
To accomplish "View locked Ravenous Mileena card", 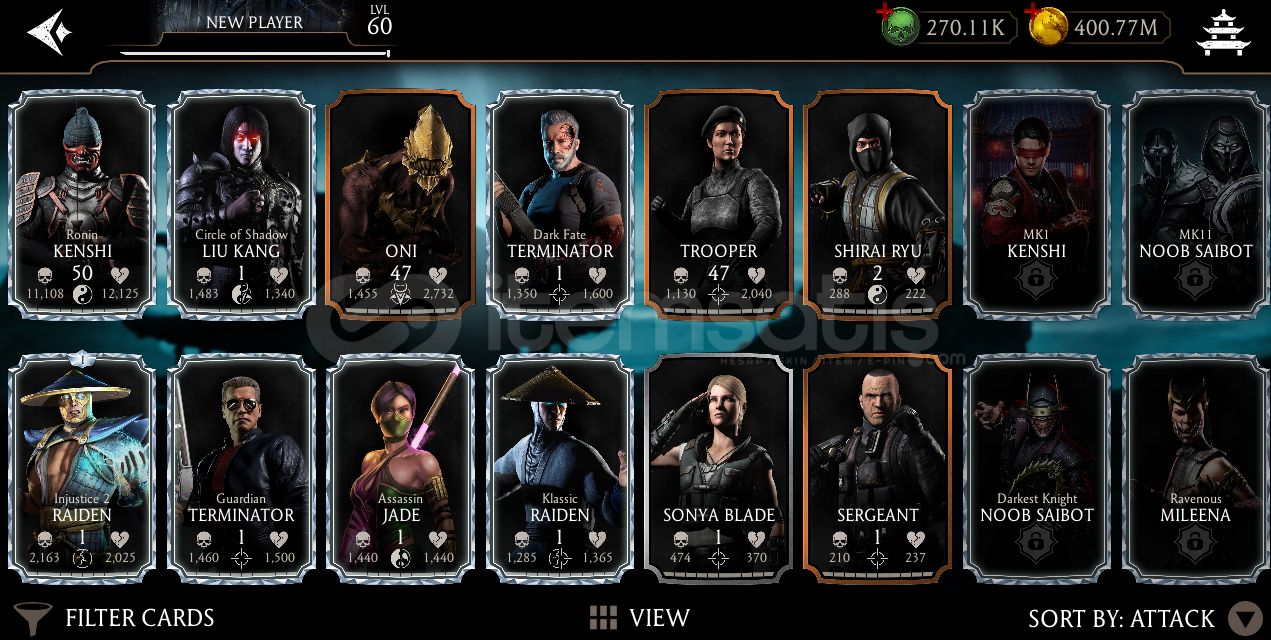I will 1195,468.
